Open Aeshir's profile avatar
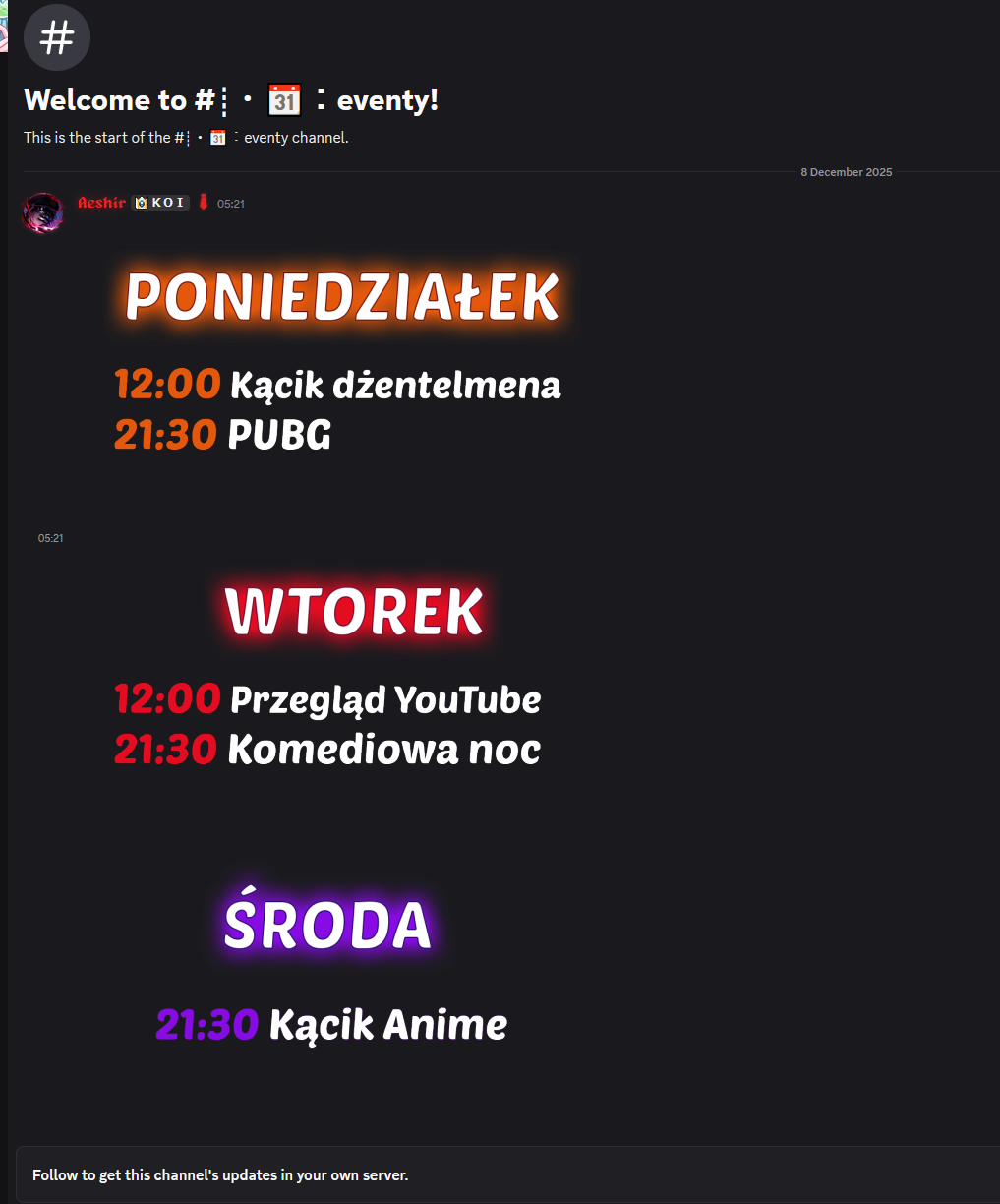The height and width of the screenshot is (1204, 1000). coord(42,212)
